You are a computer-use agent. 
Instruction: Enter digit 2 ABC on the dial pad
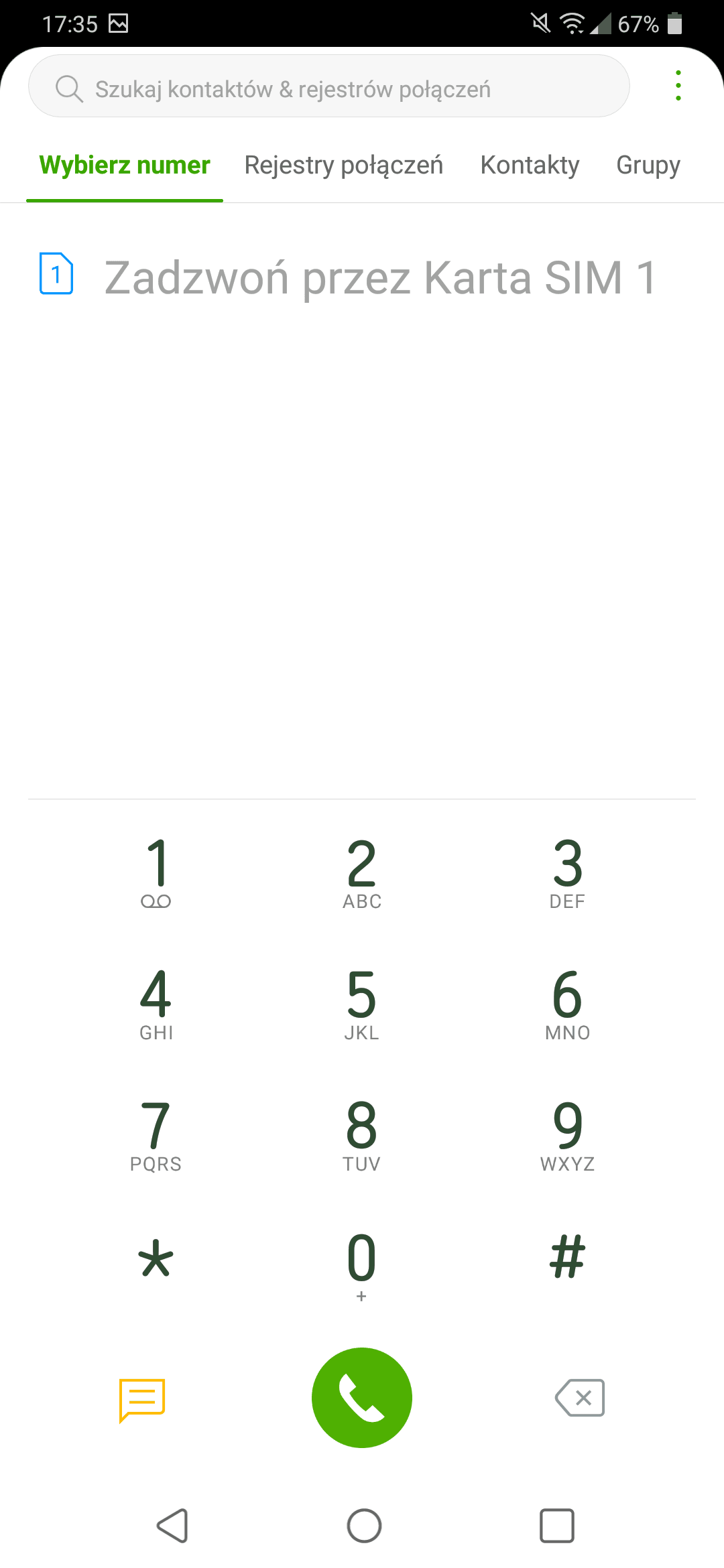tap(362, 871)
